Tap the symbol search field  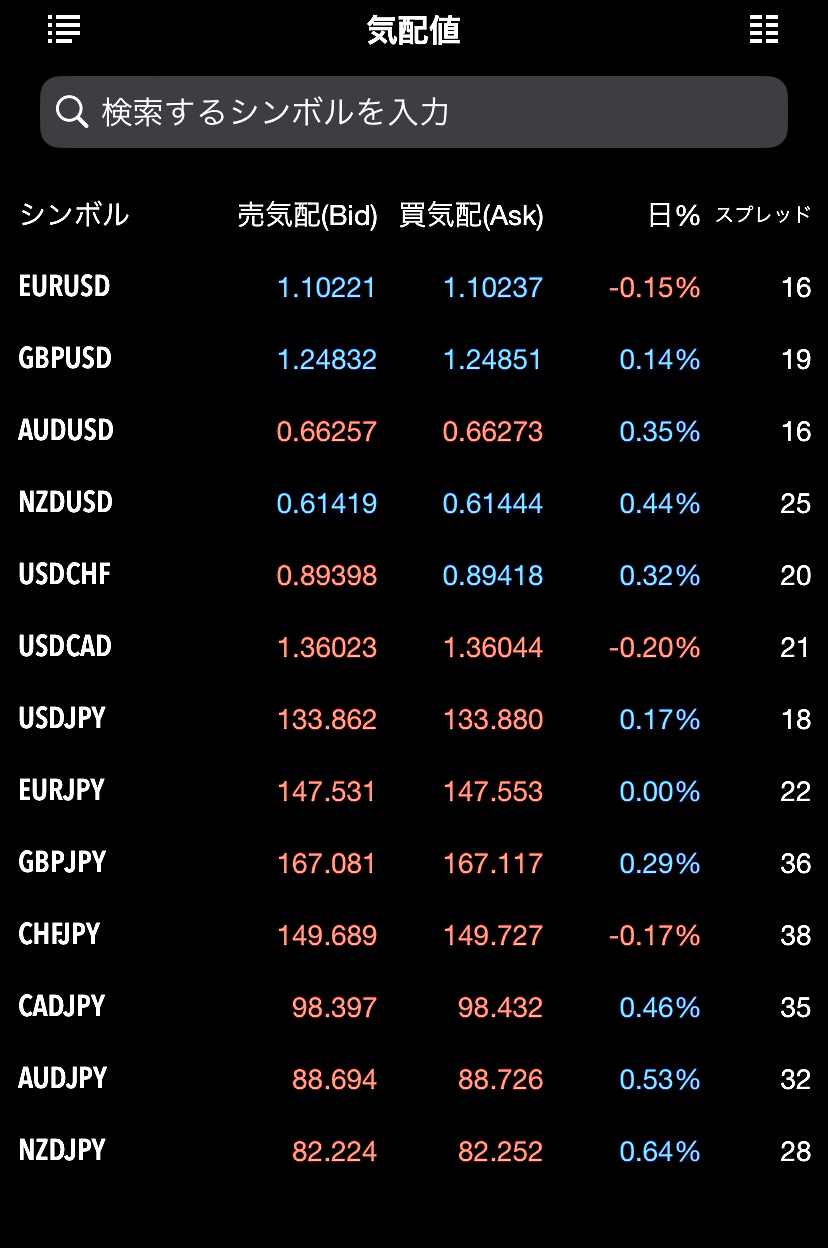414,112
